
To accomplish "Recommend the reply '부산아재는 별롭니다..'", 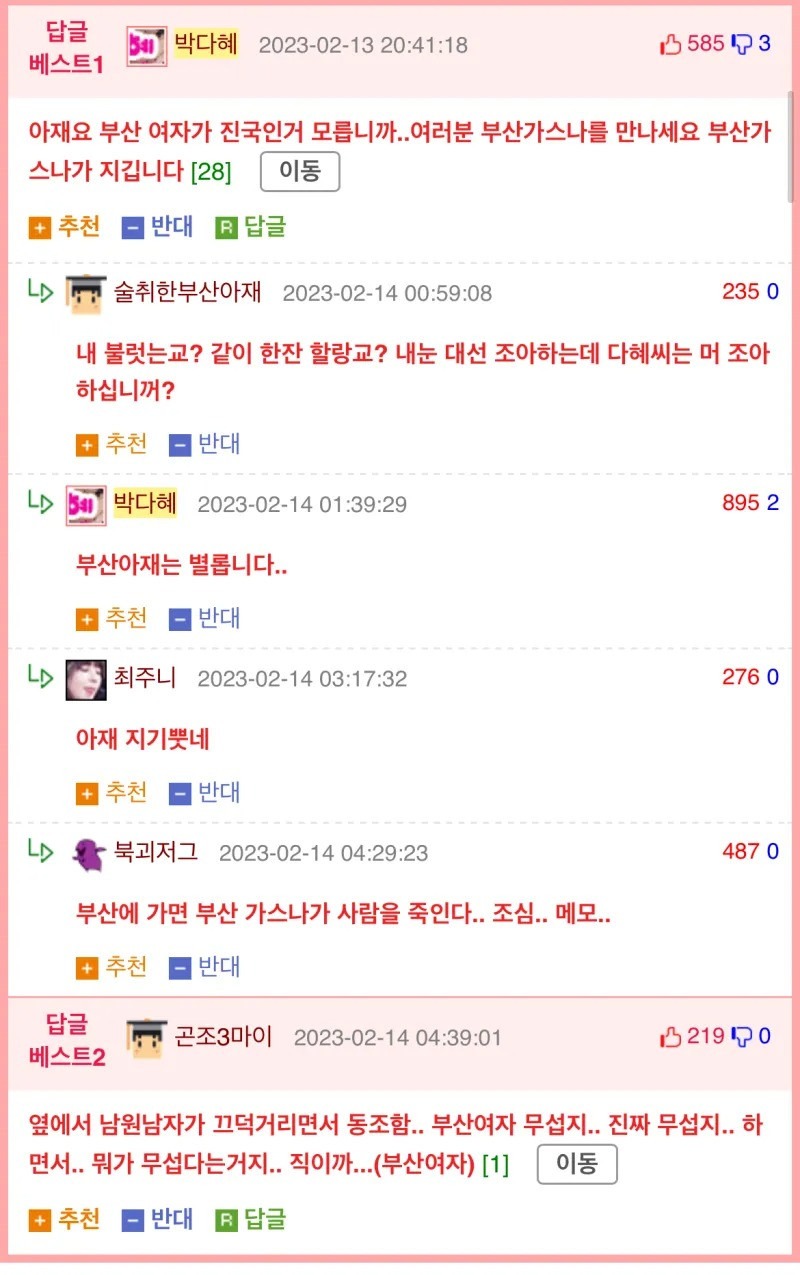I will point(112,618).
